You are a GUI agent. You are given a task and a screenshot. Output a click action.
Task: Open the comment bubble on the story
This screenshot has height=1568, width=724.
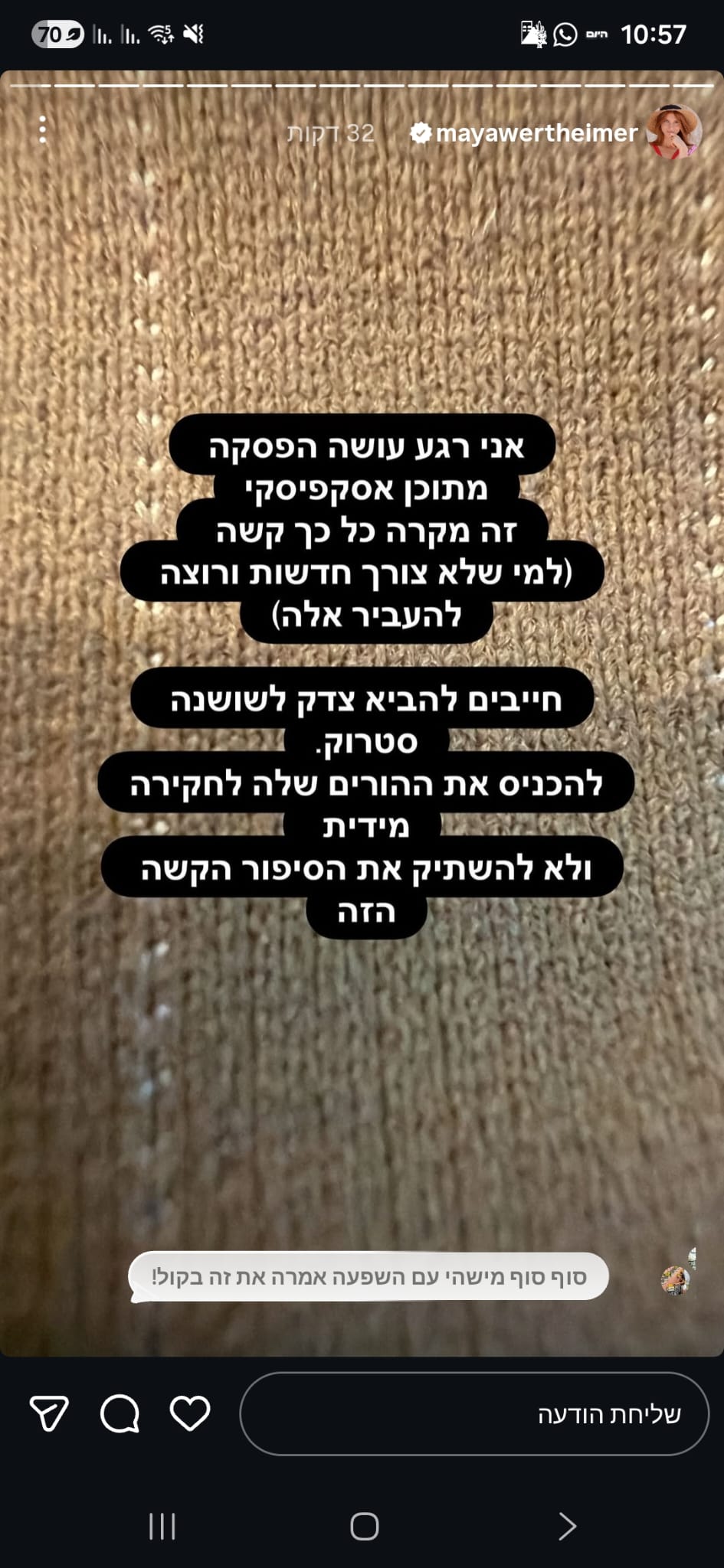click(x=369, y=1277)
